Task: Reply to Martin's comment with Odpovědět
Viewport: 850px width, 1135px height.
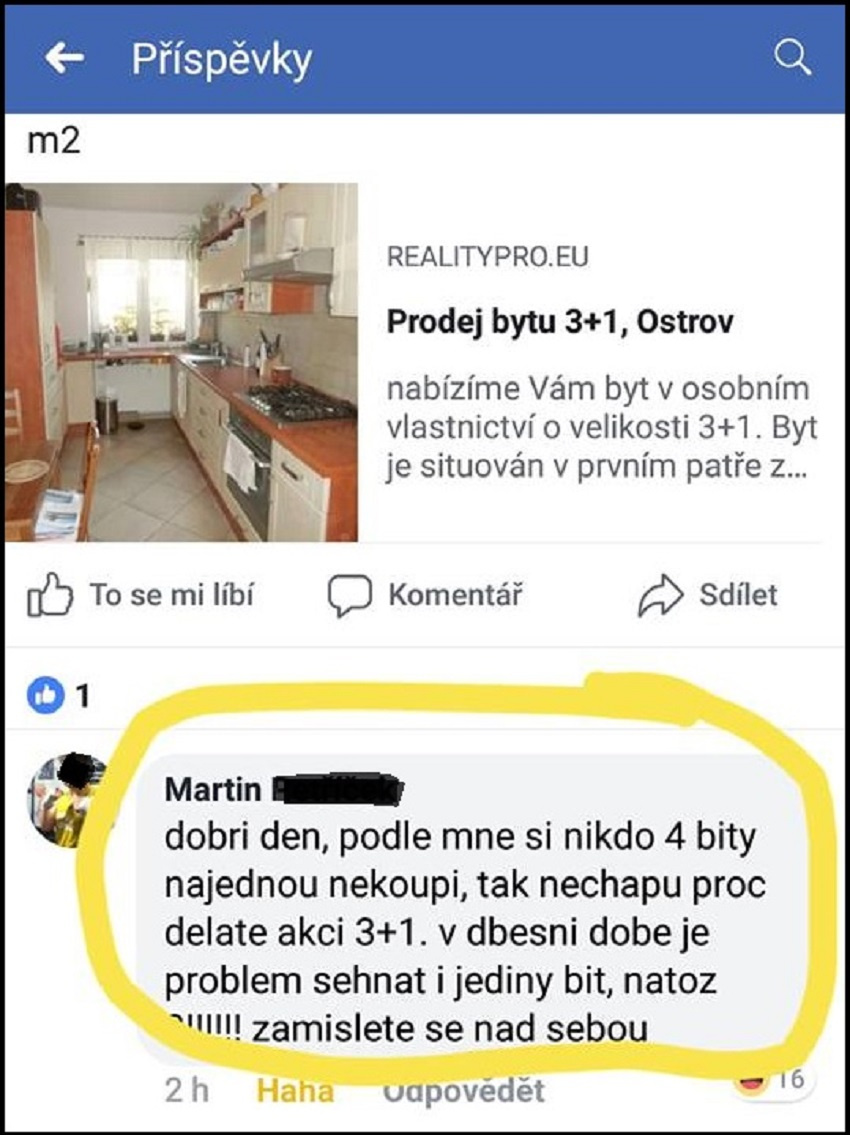Action: (x=463, y=1090)
